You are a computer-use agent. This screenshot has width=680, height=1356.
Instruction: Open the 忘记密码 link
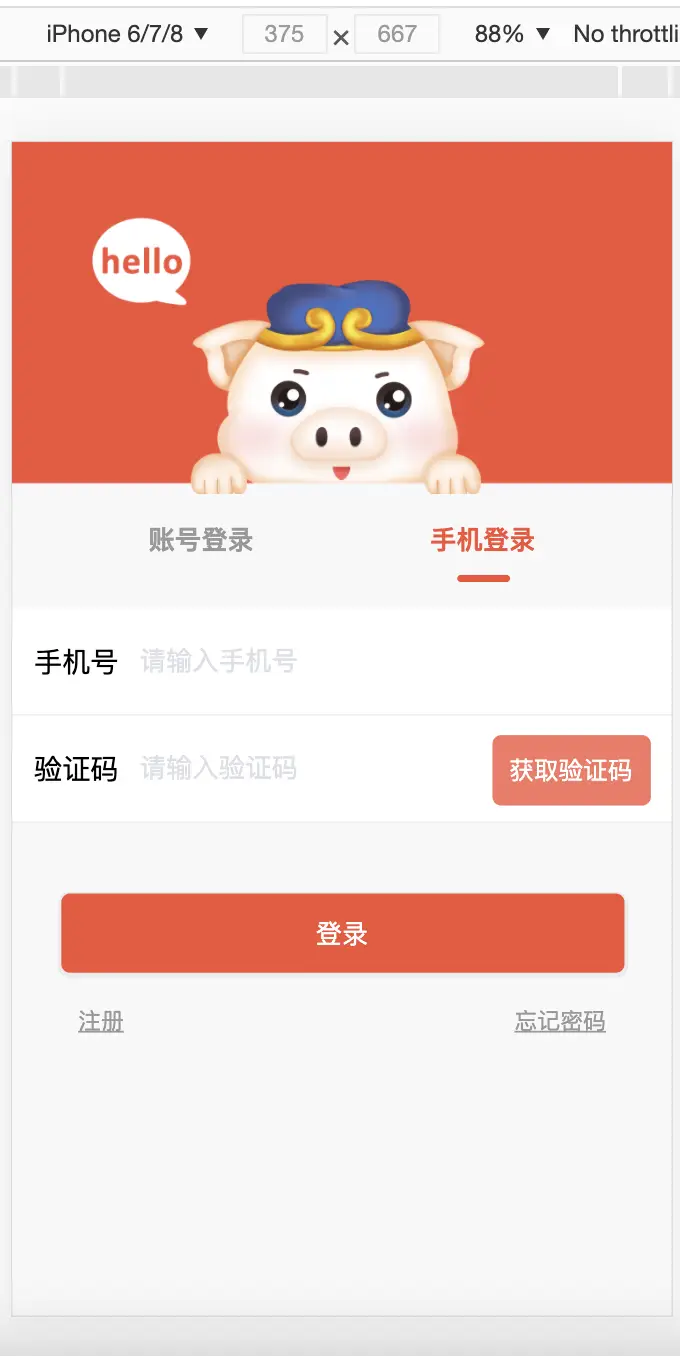(560, 1021)
